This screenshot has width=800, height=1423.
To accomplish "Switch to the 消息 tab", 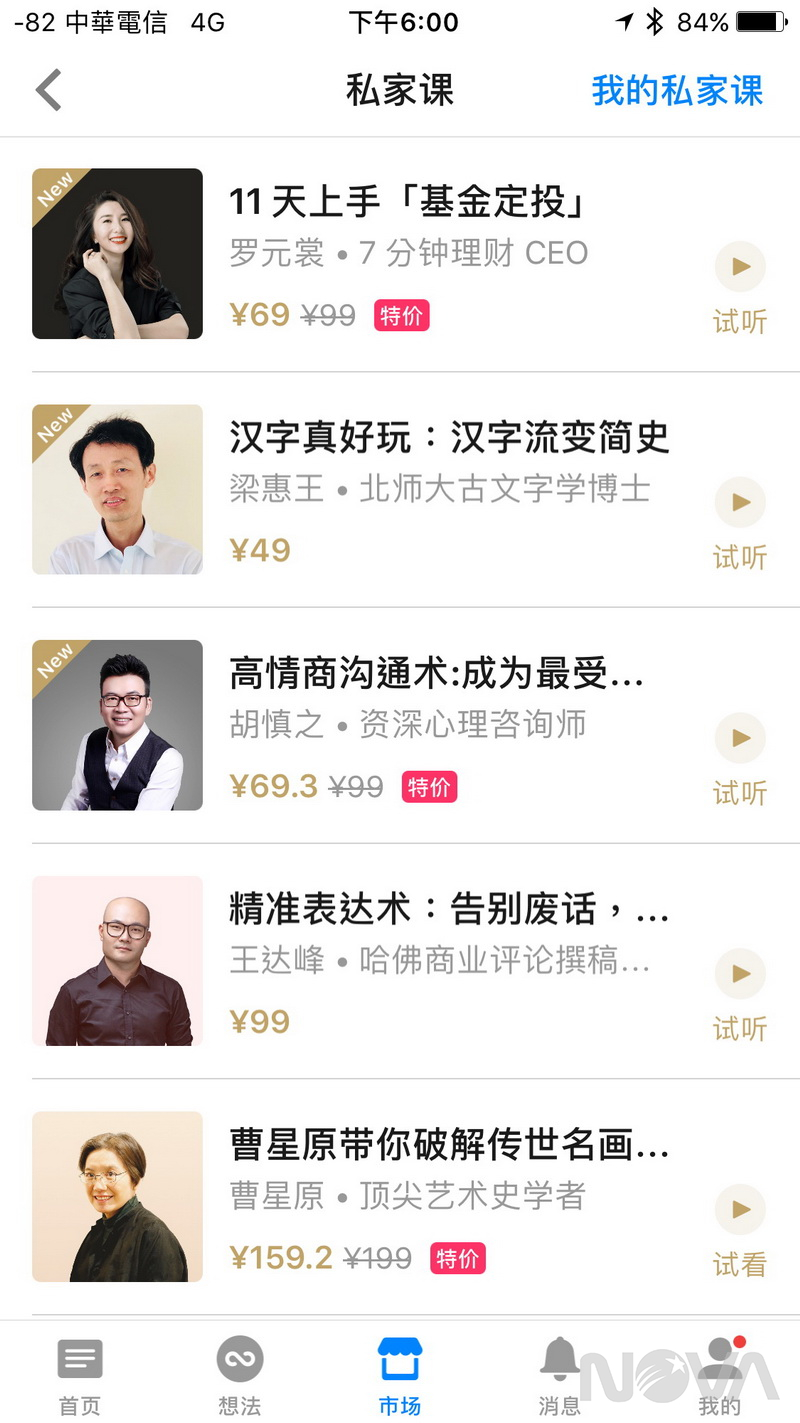I will (x=560, y=1375).
